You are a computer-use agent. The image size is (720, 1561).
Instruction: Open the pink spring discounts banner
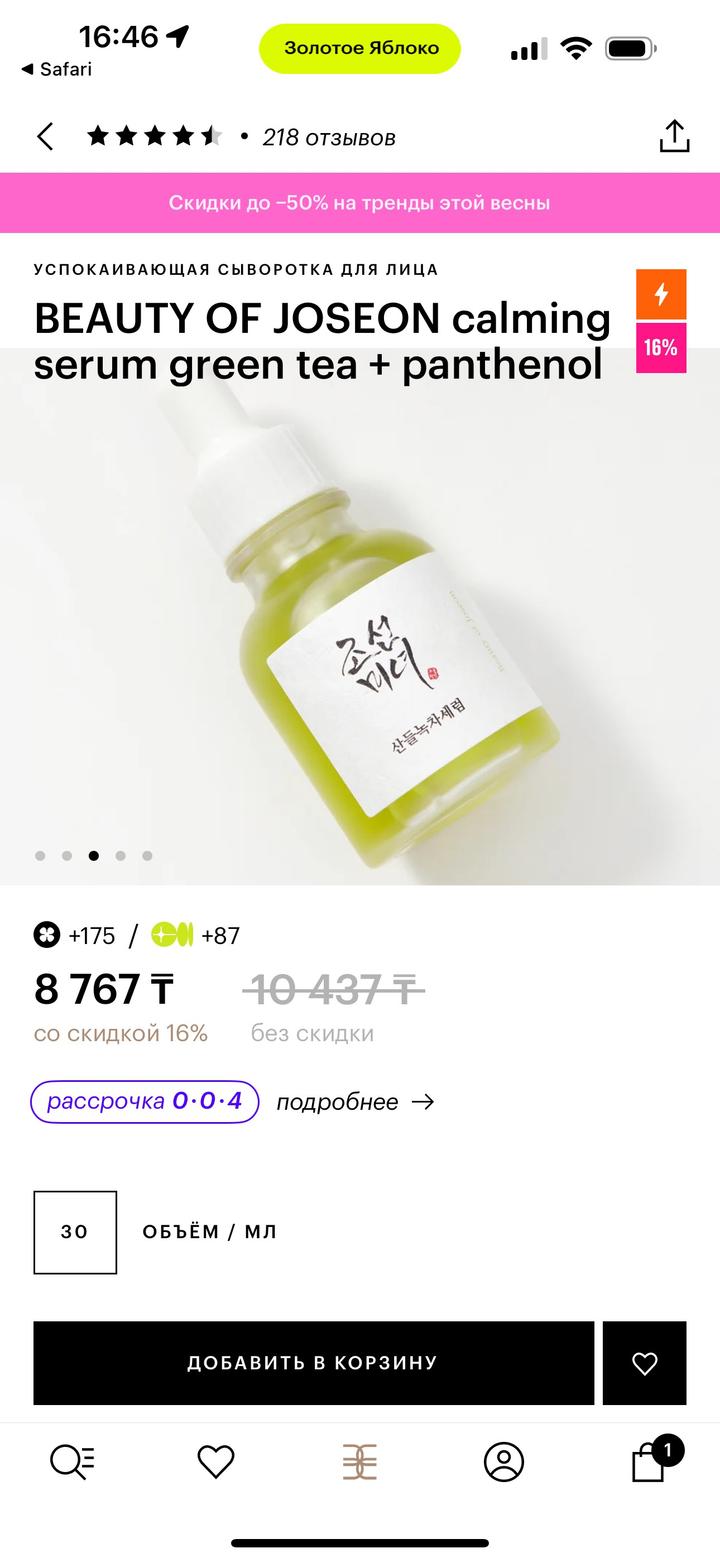pos(360,203)
